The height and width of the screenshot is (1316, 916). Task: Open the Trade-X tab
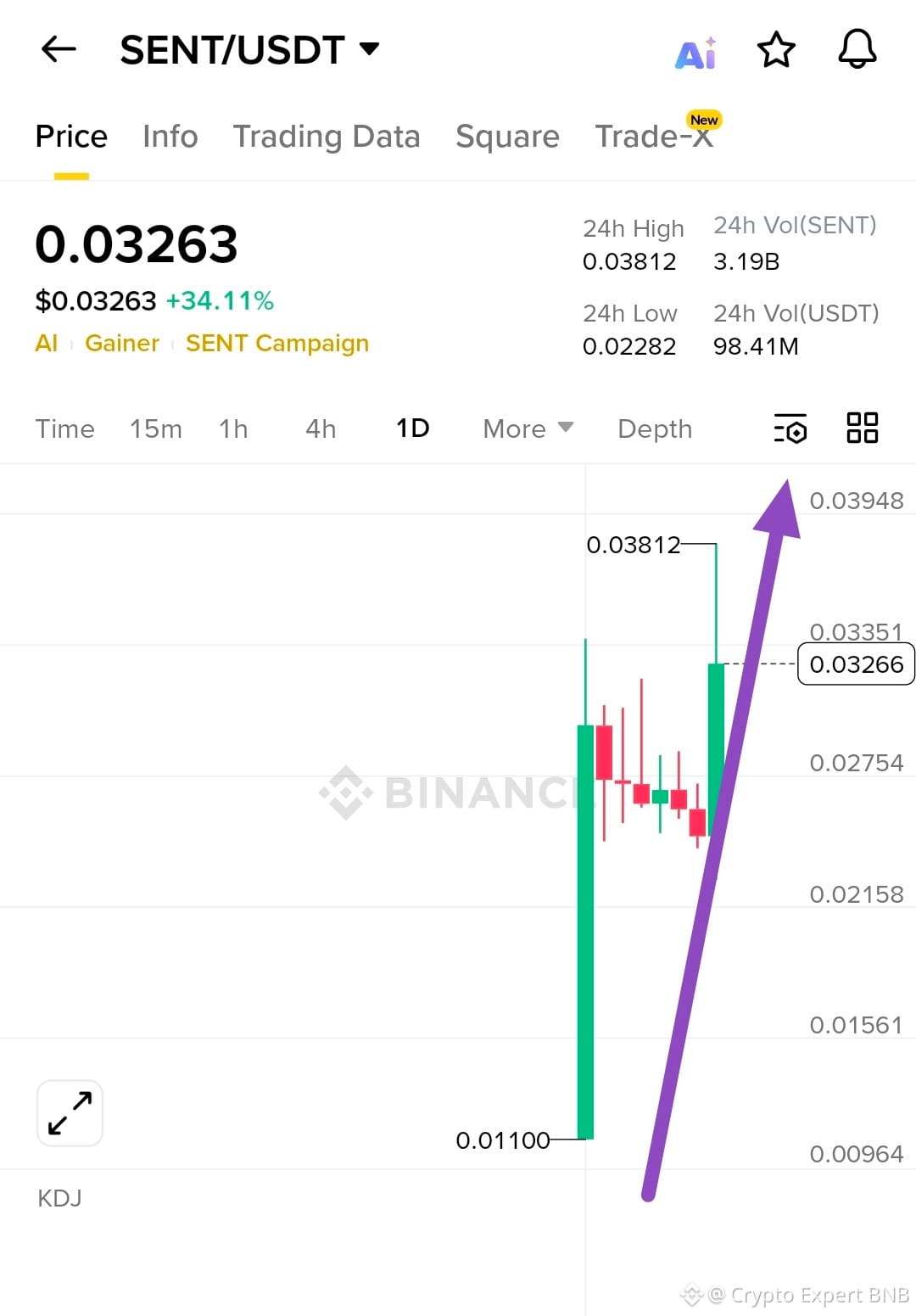(654, 137)
